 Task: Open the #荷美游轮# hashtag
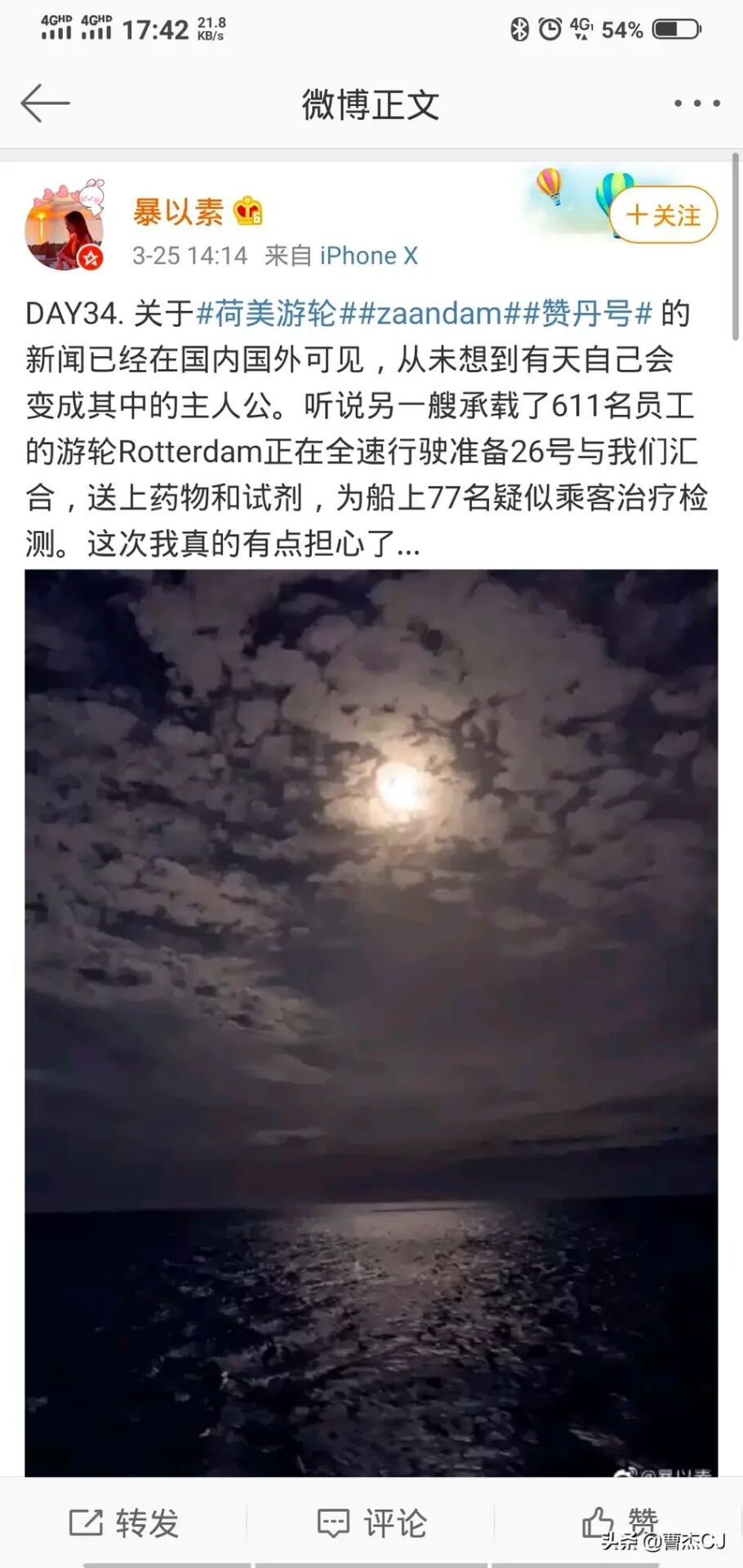(x=267, y=314)
